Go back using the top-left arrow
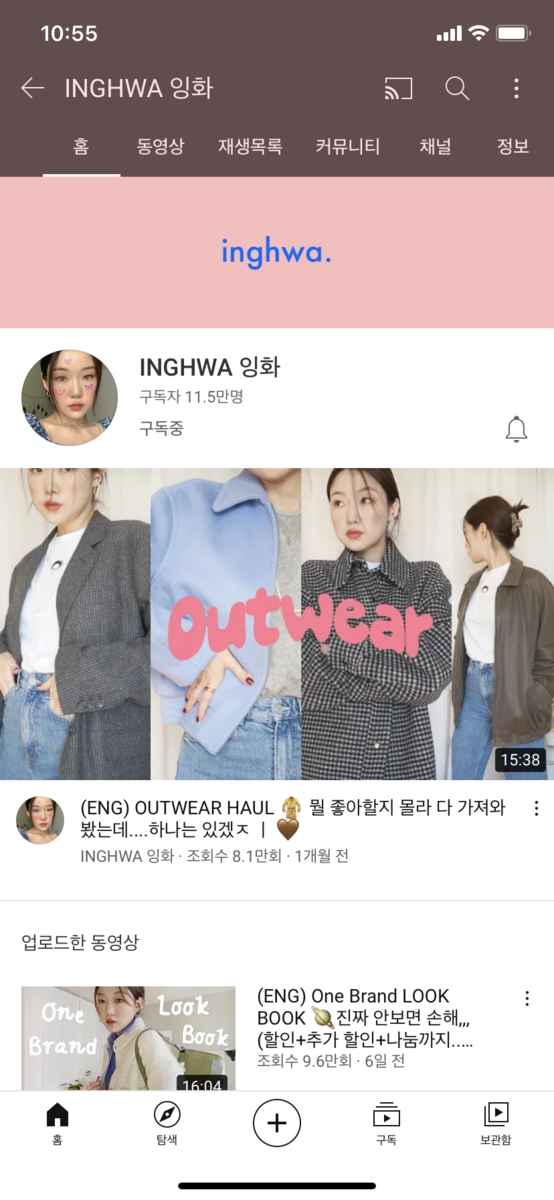 pyautogui.click(x=32, y=88)
